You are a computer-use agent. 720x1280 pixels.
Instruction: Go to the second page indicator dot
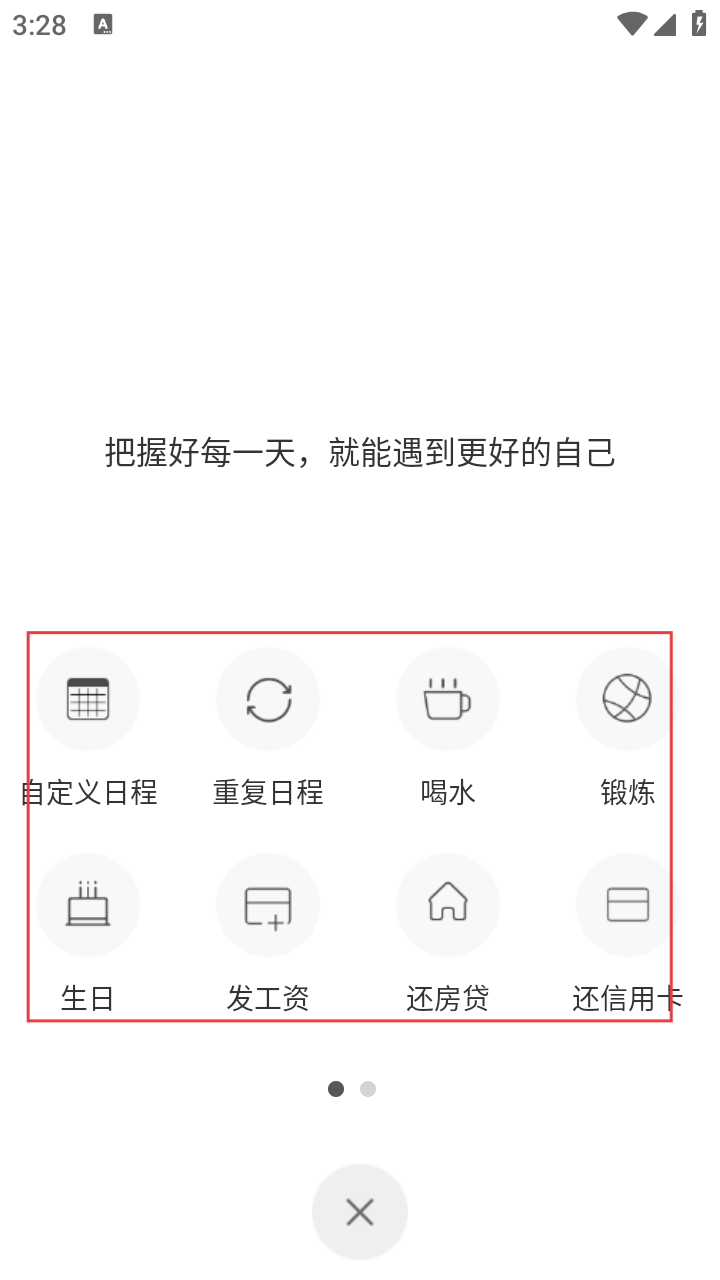(x=368, y=1089)
